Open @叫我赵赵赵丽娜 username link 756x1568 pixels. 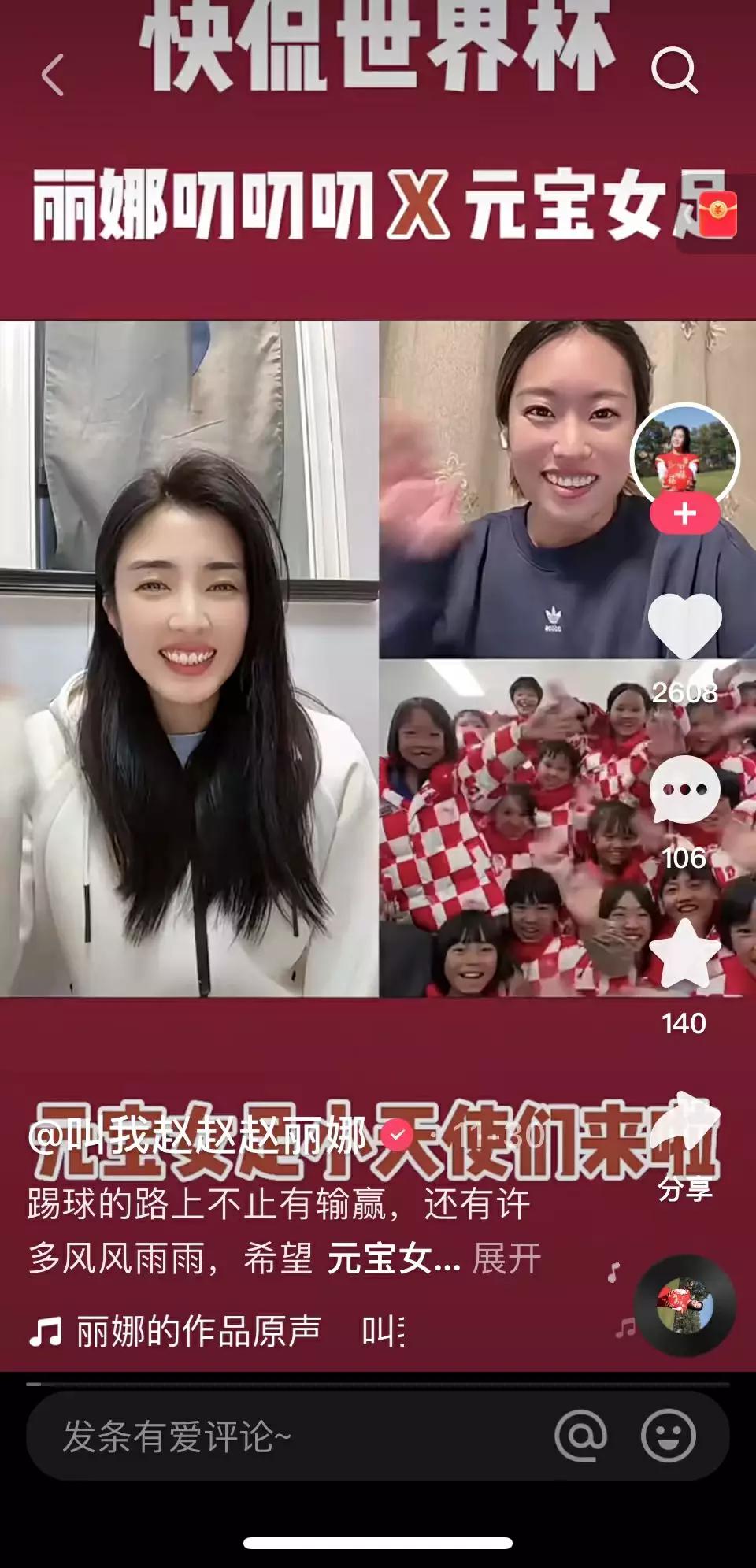click(197, 1136)
